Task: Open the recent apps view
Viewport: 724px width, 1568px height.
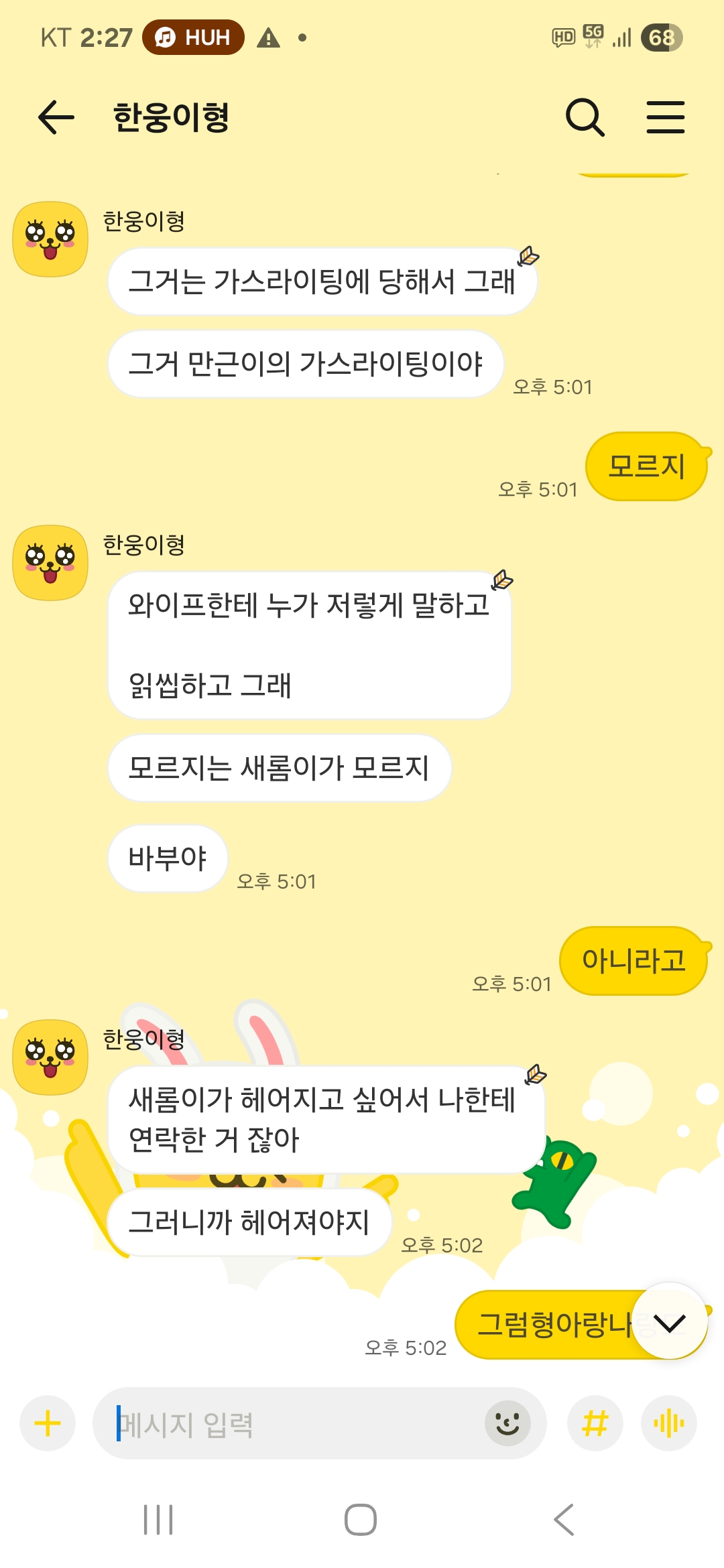Action: pyautogui.click(x=158, y=1519)
